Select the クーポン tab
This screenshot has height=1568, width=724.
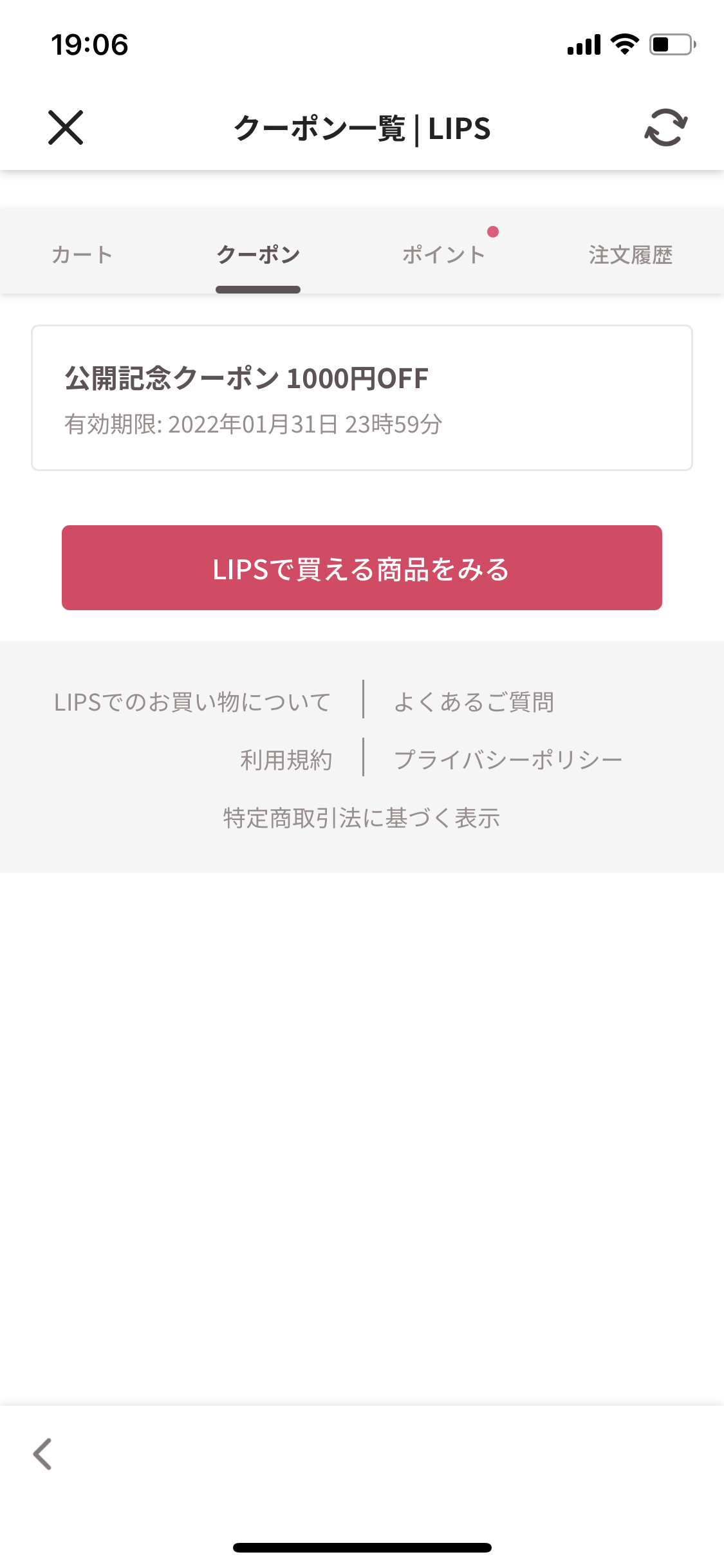pyautogui.click(x=258, y=255)
